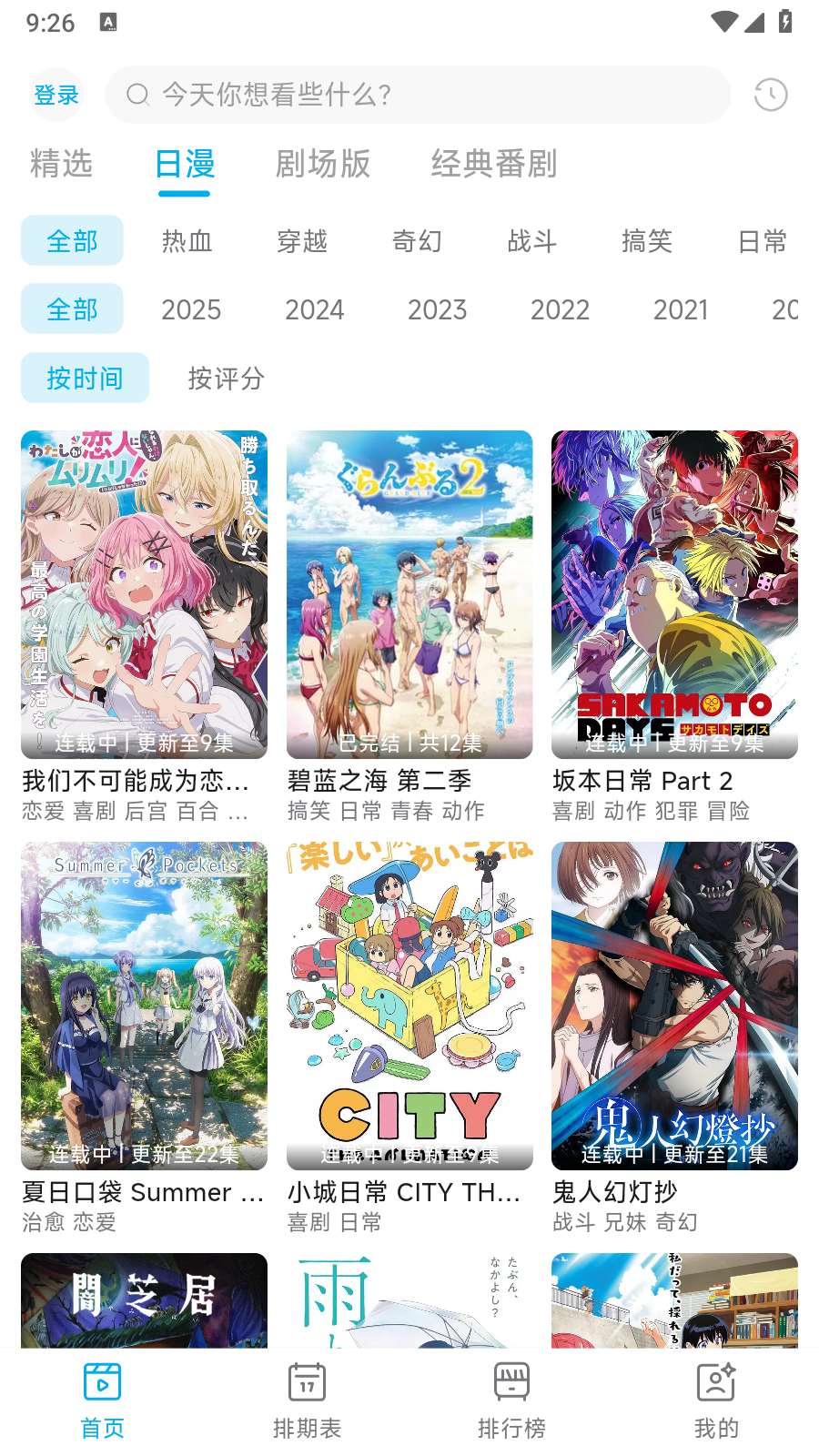Switch sorting to 按评分
819x1456 pixels.
(225, 378)
